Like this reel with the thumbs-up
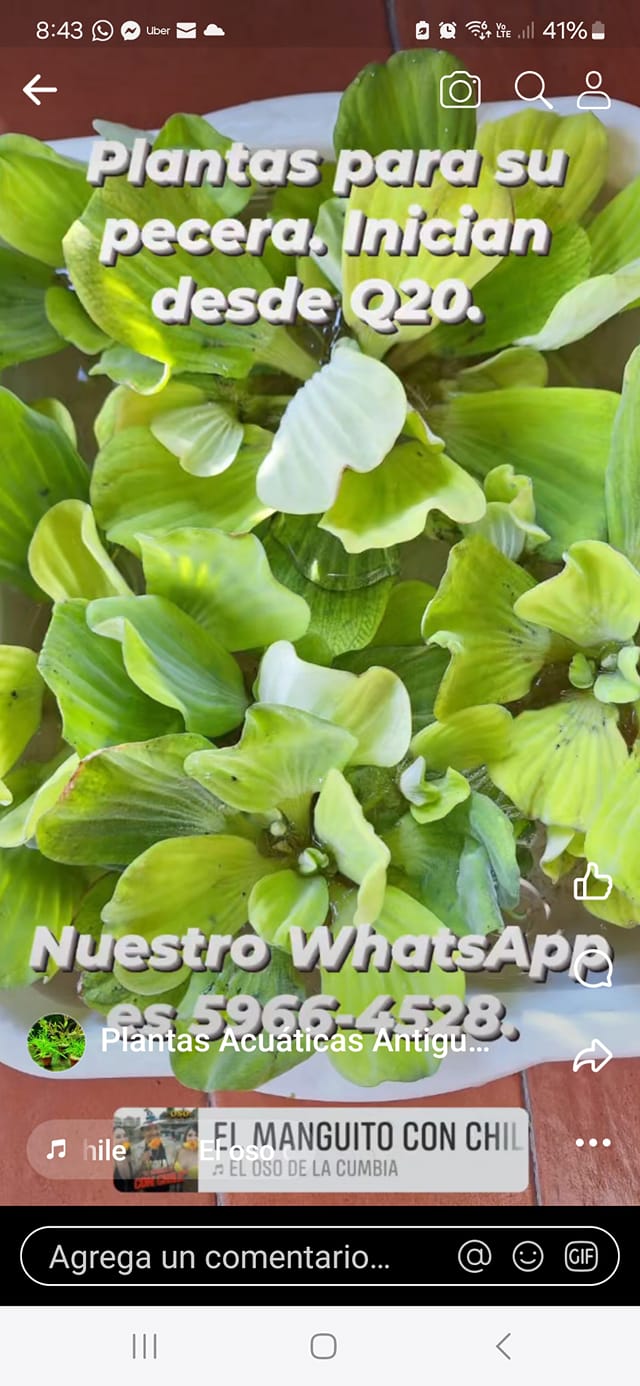Viewport: 640px width, 1386px height. coord(593,881)
